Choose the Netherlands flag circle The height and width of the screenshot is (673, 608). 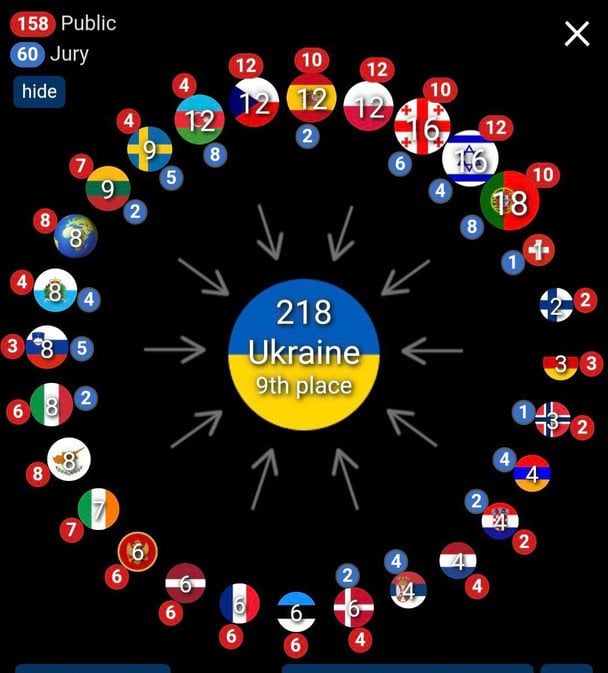click(x=458, y=560)
